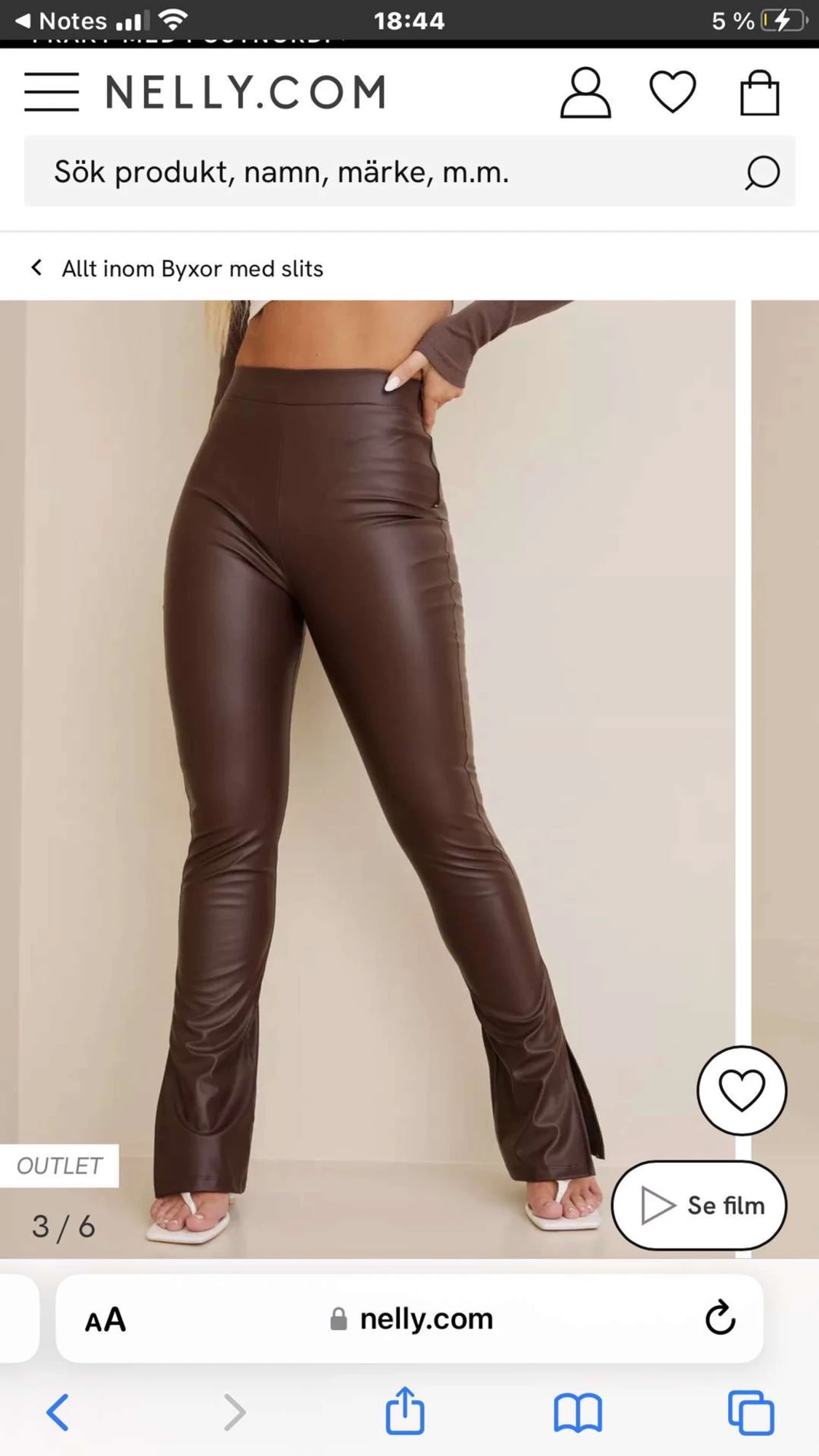
Task: Tap the forward chevron in Safari toolbar
Action: 233,1411
